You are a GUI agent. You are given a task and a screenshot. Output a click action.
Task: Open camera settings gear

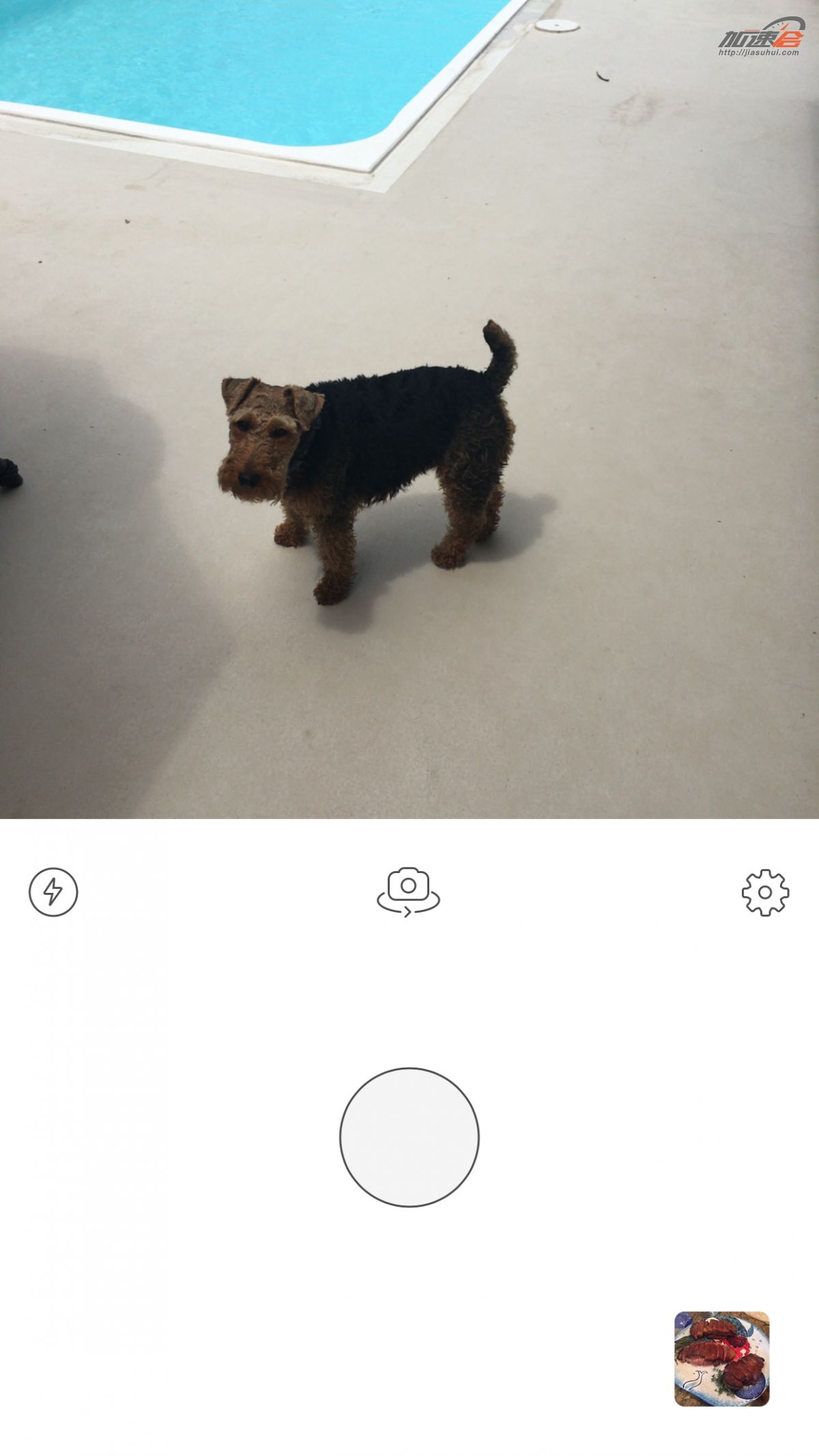tap(765, 892)
